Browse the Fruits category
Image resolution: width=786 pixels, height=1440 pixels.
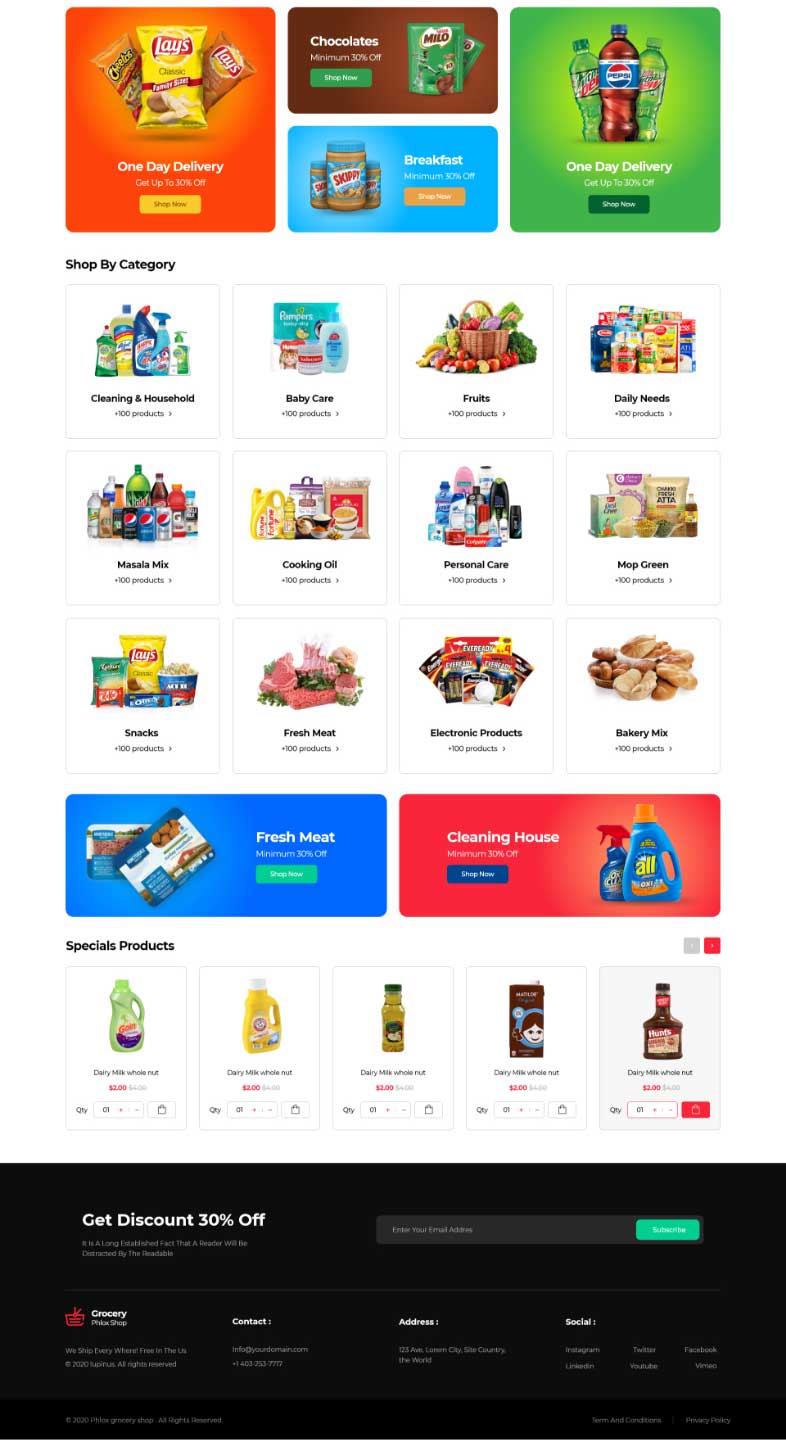476,361
